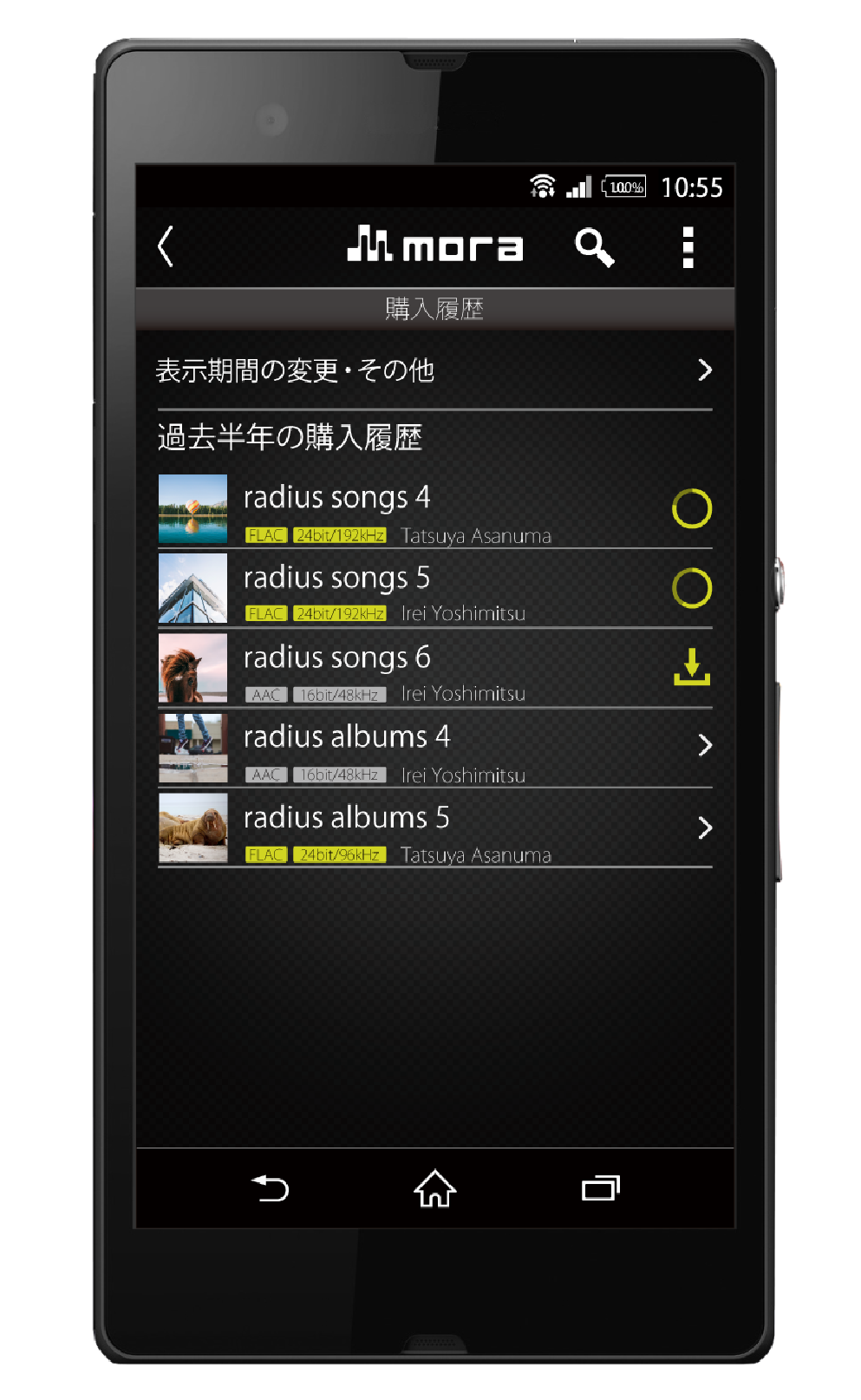Go back using the app bar arrow
This screenshot has width=861, height=1400.
pyautogui.click(x=166, y=247)
